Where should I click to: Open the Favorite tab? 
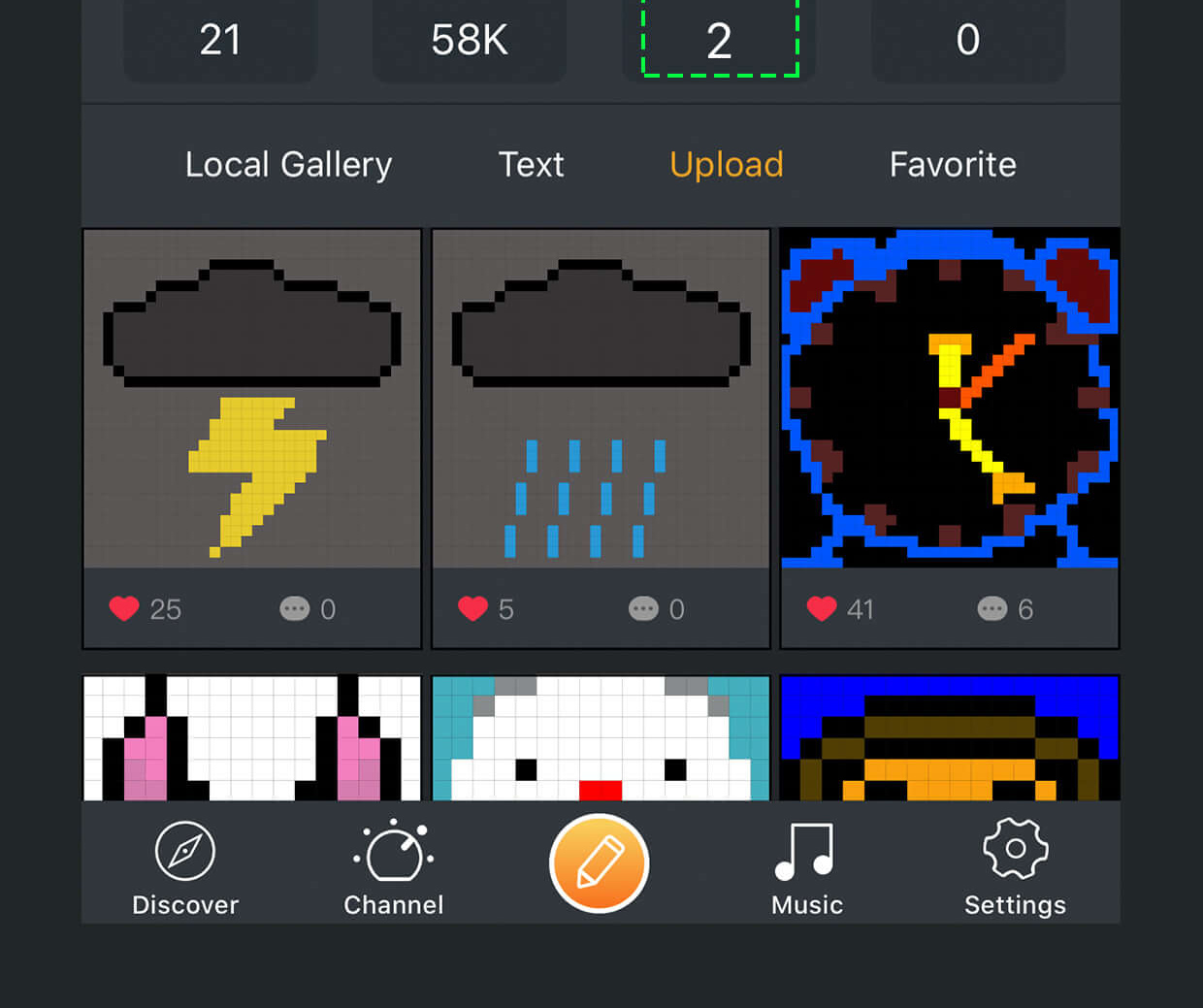point(953,165)
